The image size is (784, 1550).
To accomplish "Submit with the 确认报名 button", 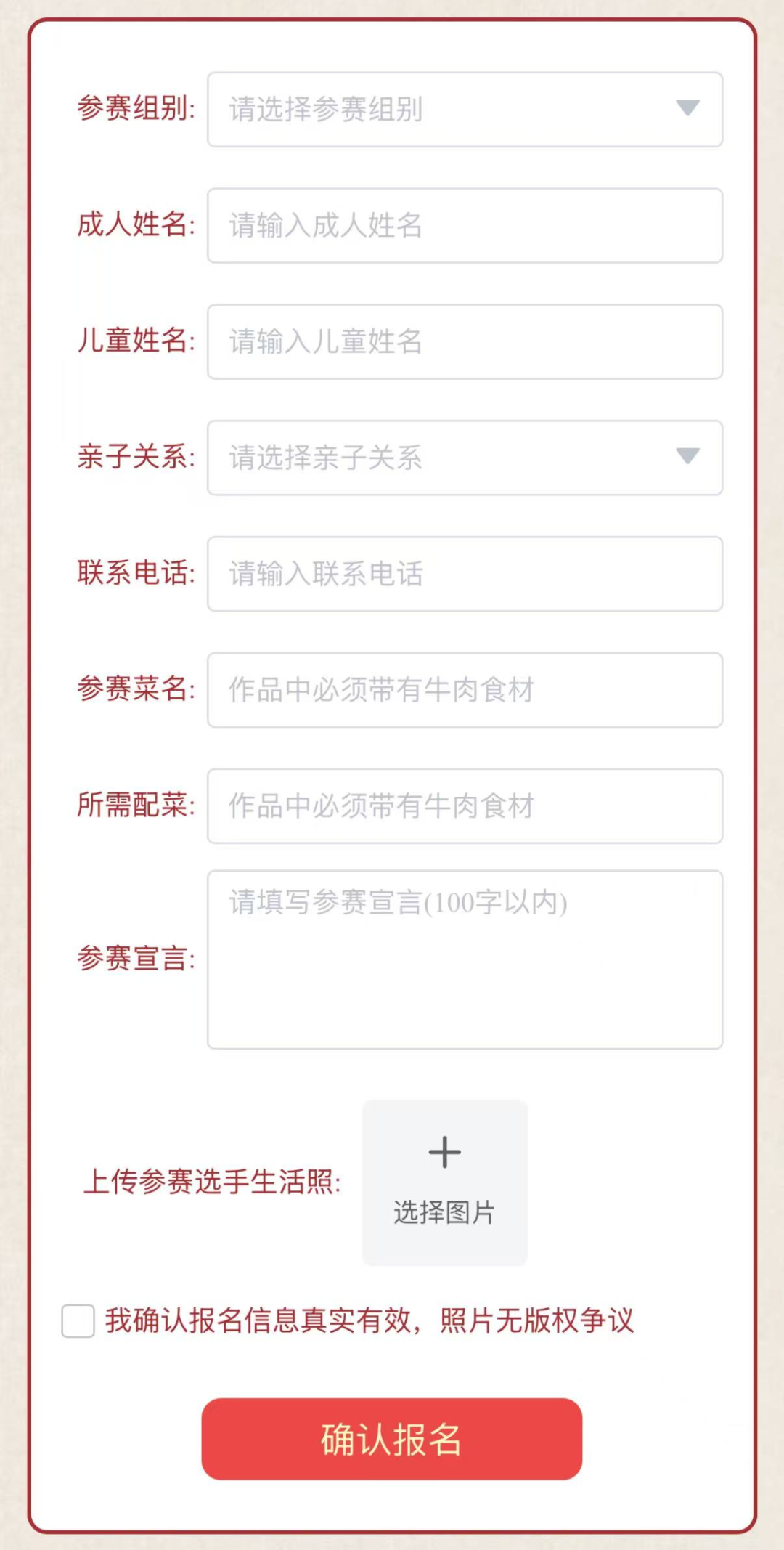I will 392,1439.
